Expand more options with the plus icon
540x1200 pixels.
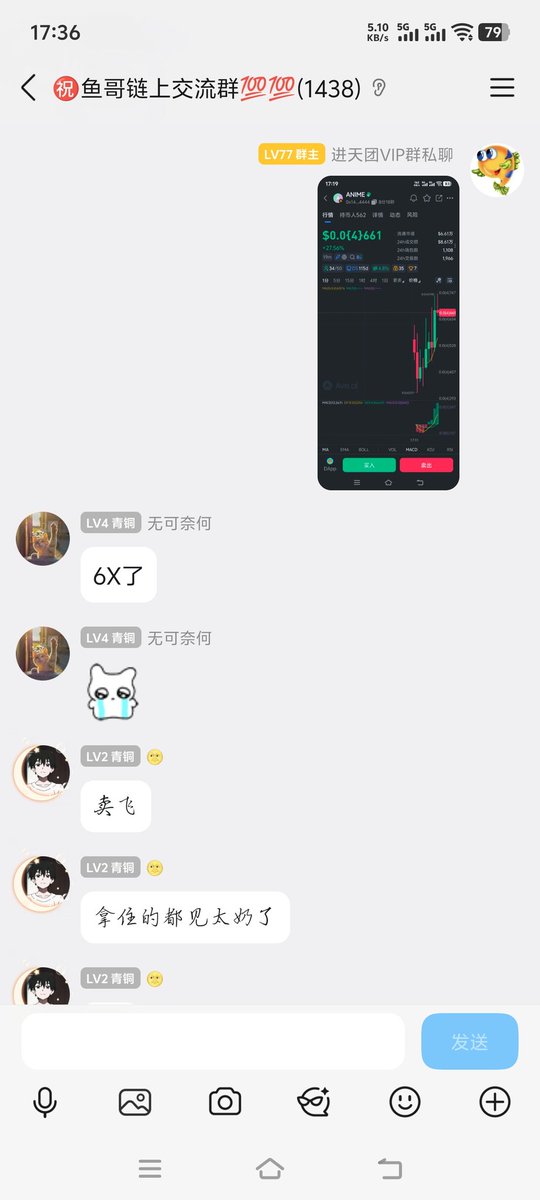coord(495,1102)
